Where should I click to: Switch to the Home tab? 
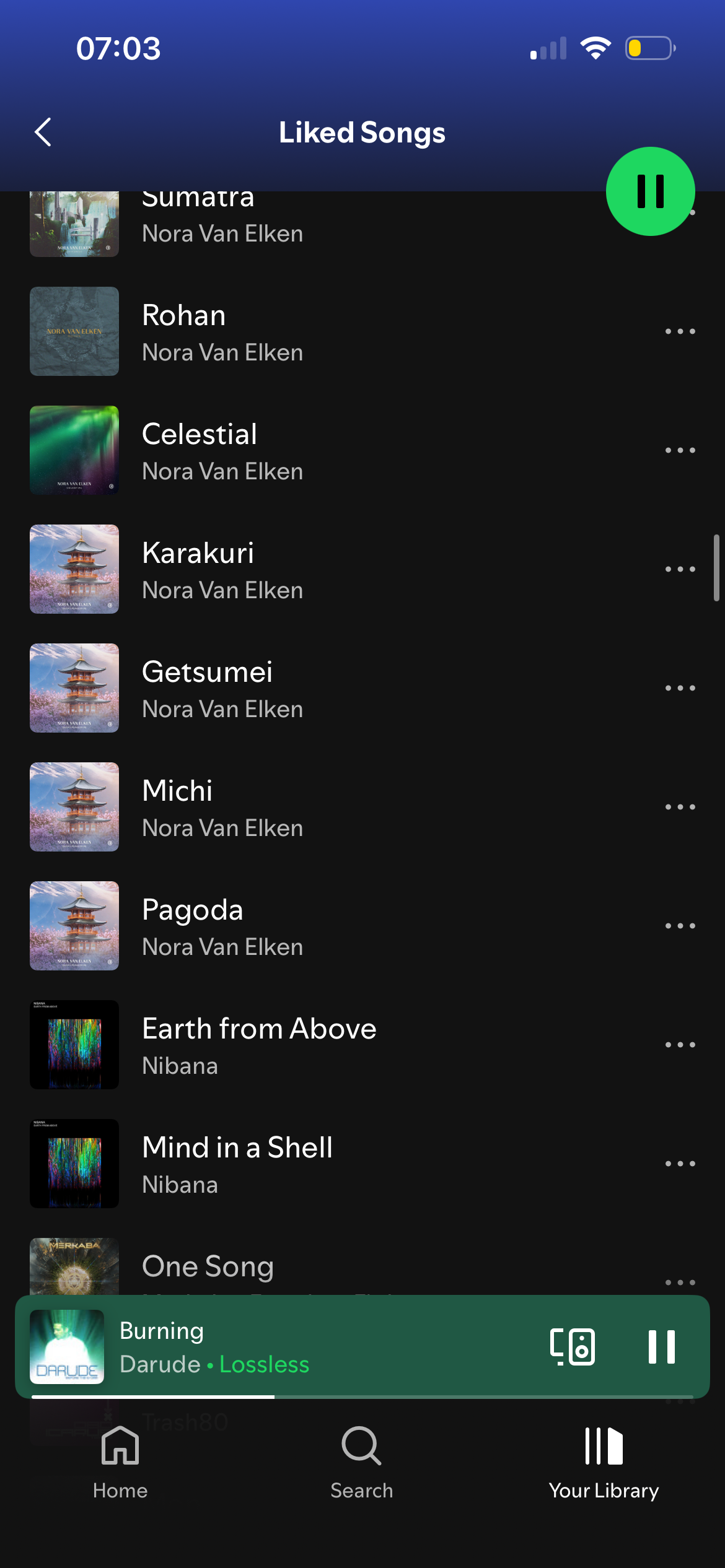tap(120, 1463)
